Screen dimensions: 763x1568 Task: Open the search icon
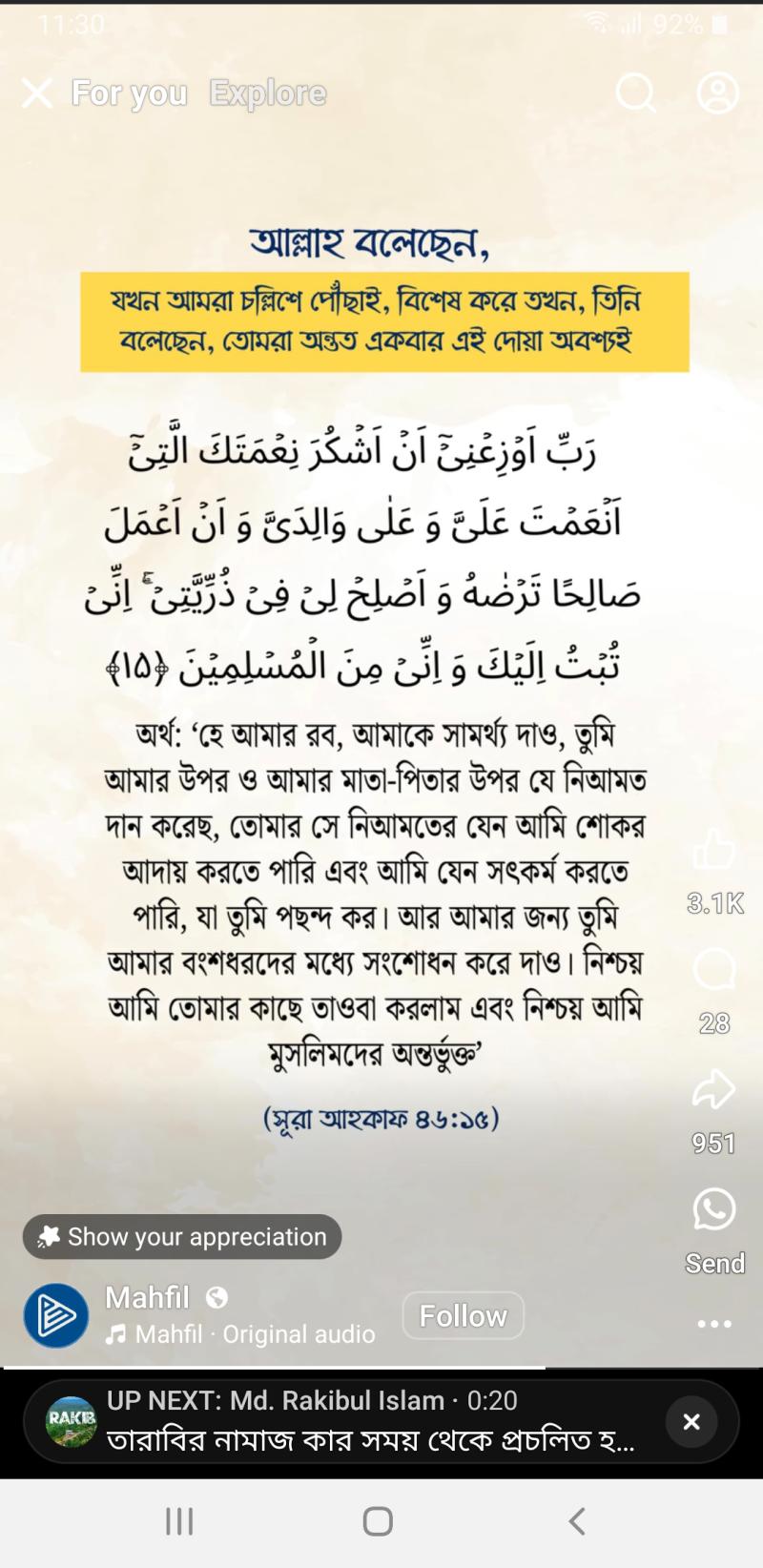[x=635, y=93]
